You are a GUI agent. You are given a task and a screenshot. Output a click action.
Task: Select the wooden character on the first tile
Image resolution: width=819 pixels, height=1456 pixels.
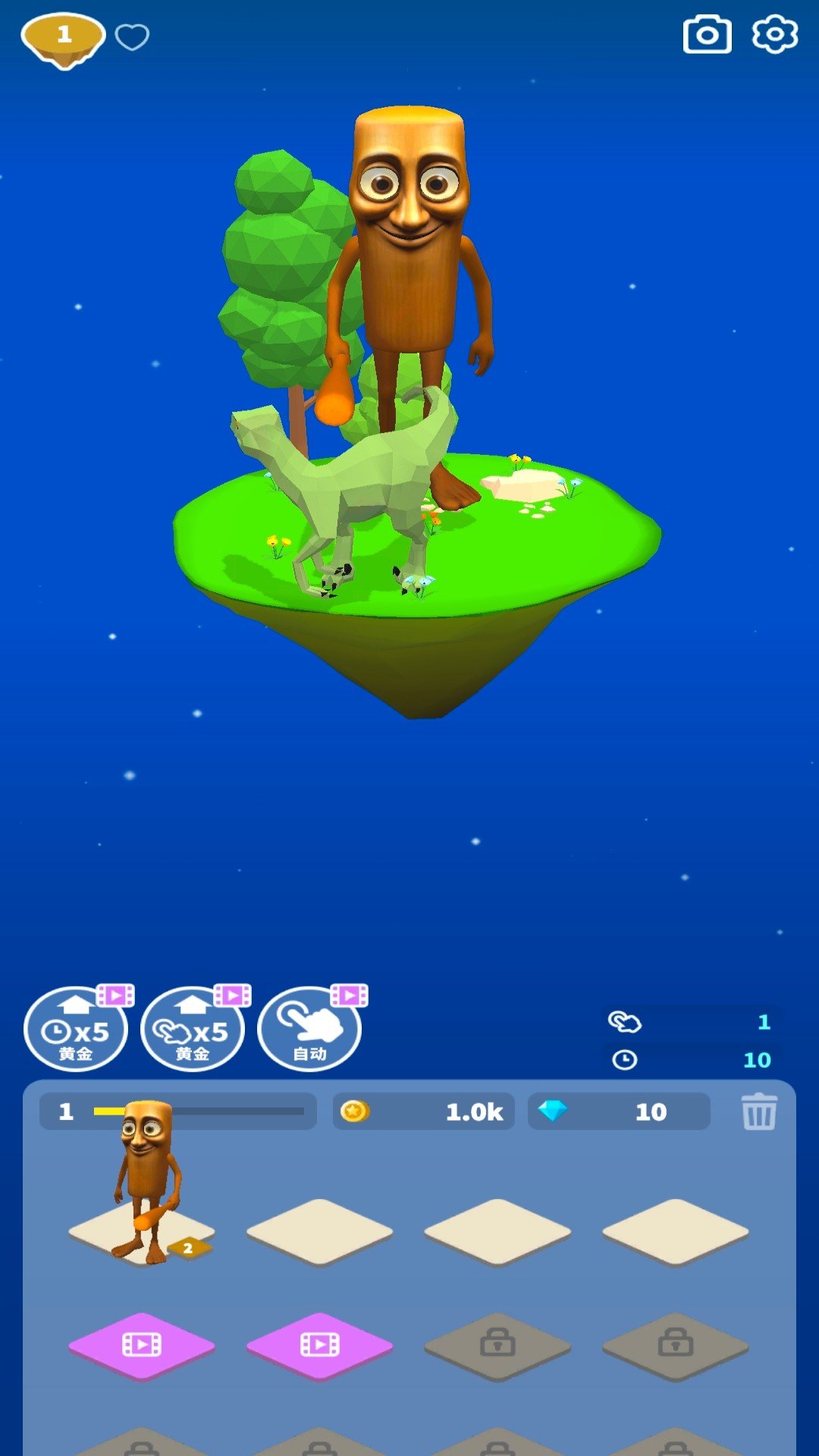pyautogui.click(x=146, y=1183)
